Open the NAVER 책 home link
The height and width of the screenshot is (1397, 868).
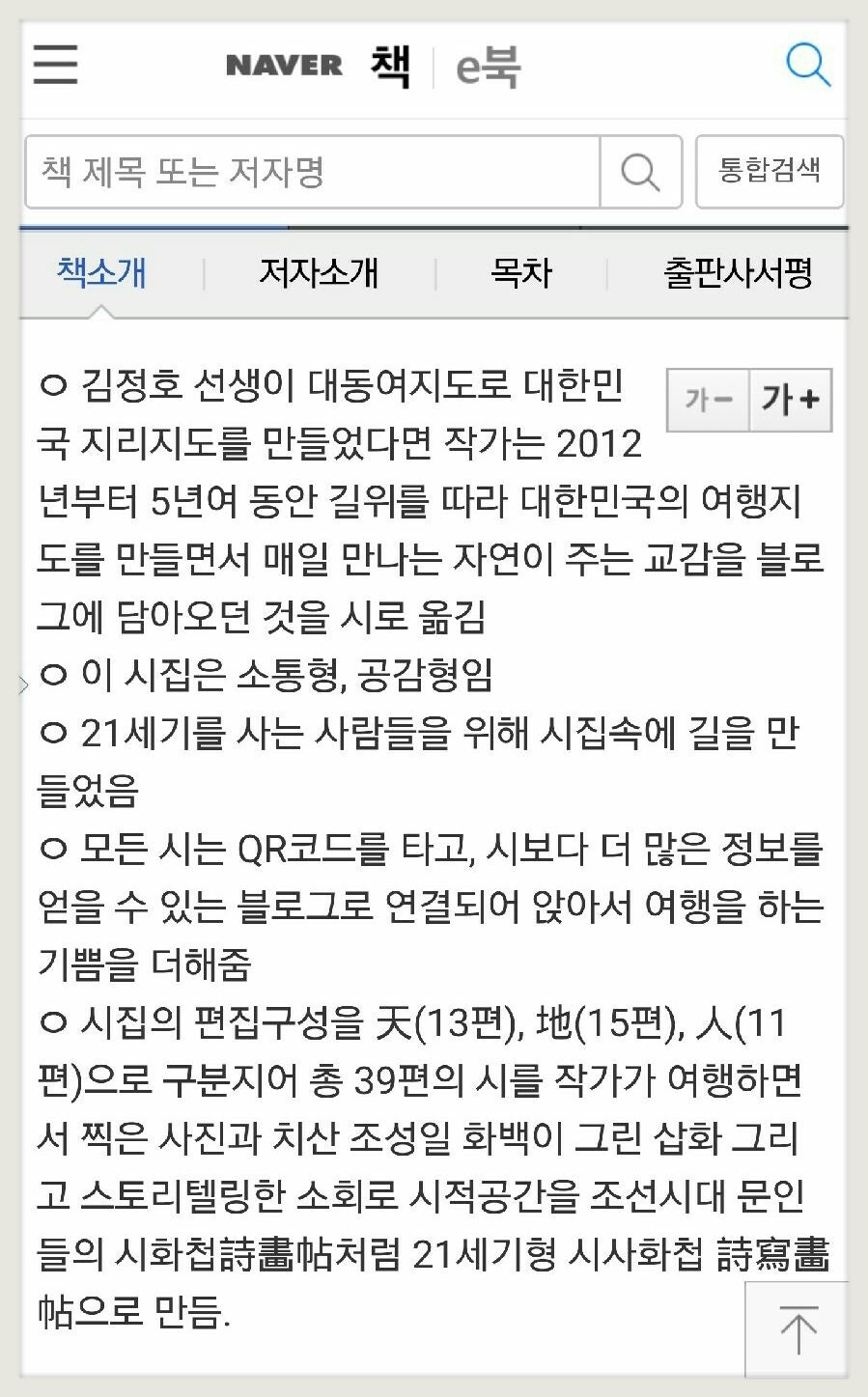pyautogui.click(x=318, y=66)
